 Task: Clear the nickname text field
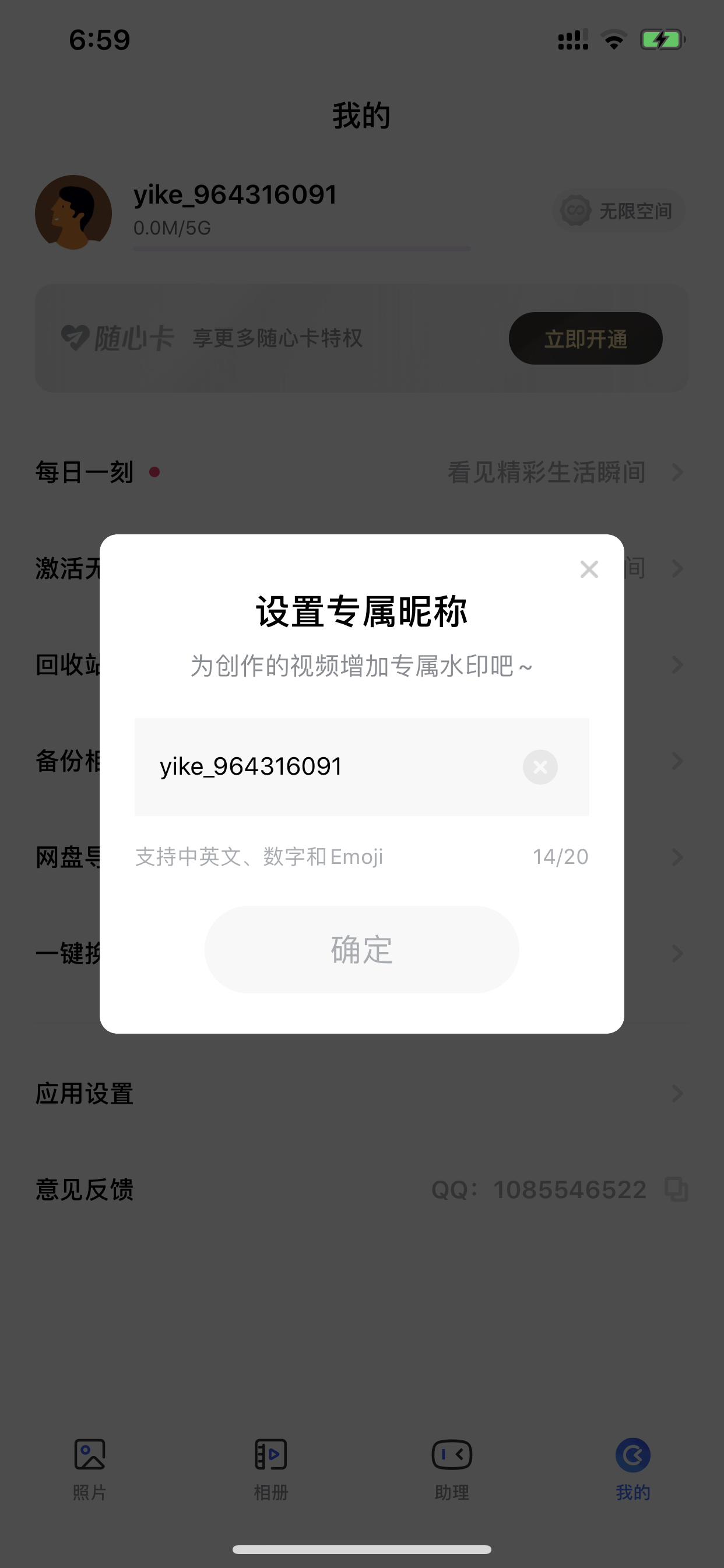pyautogui.click(x=540, y=767)
